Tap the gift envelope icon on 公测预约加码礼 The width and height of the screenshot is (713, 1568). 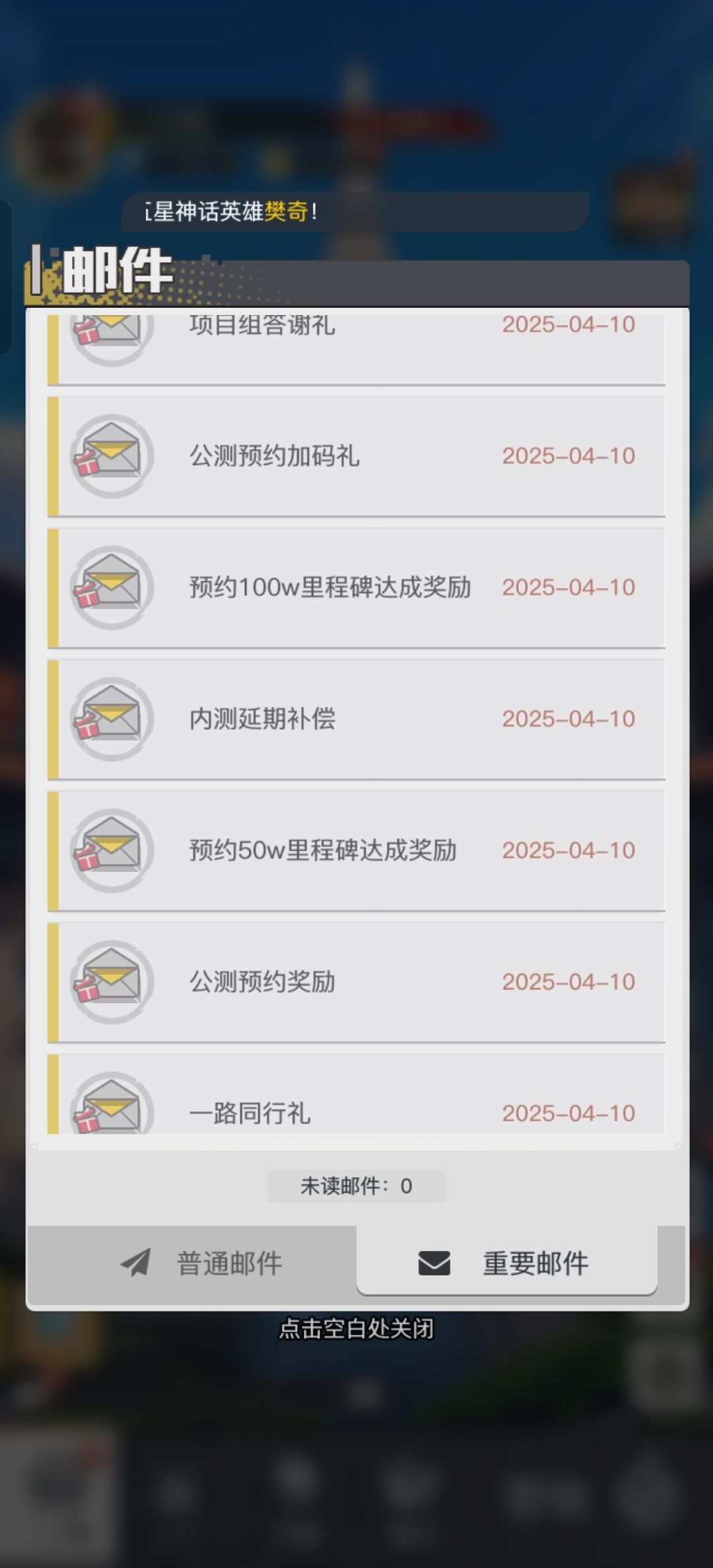pos(111,456)
